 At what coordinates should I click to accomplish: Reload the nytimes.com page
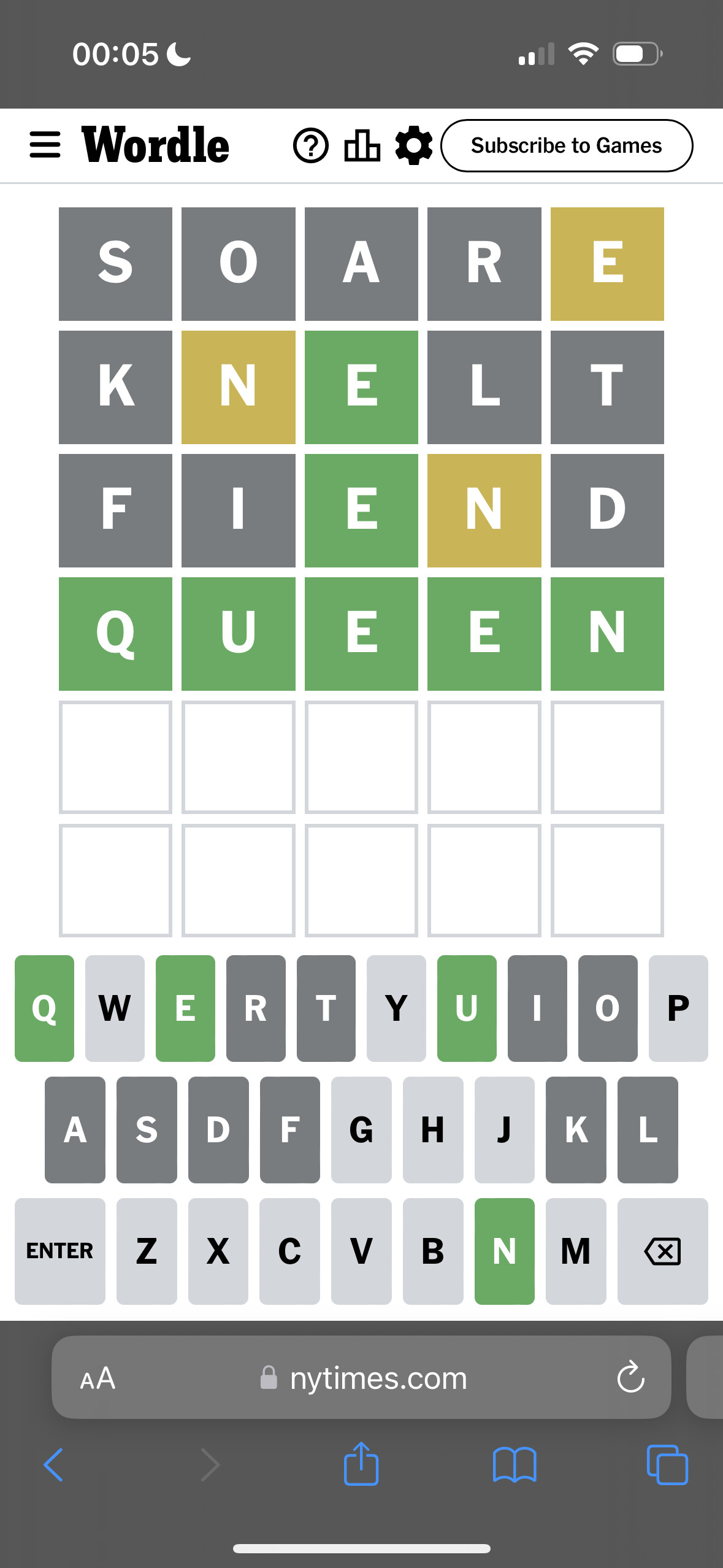coord(630,1378)
